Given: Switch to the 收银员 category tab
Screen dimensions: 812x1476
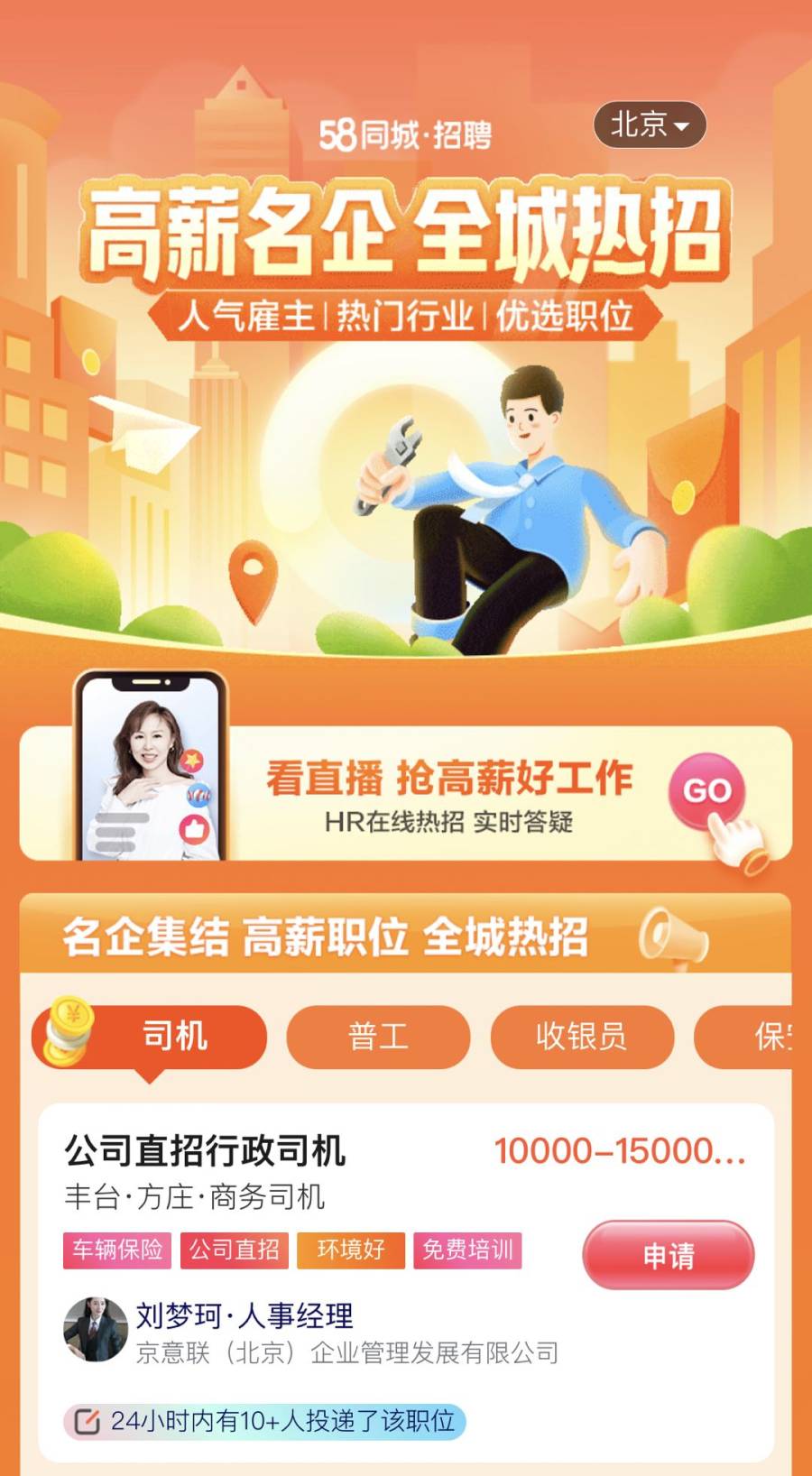Looking at the screenshot, I should 581,1037.
